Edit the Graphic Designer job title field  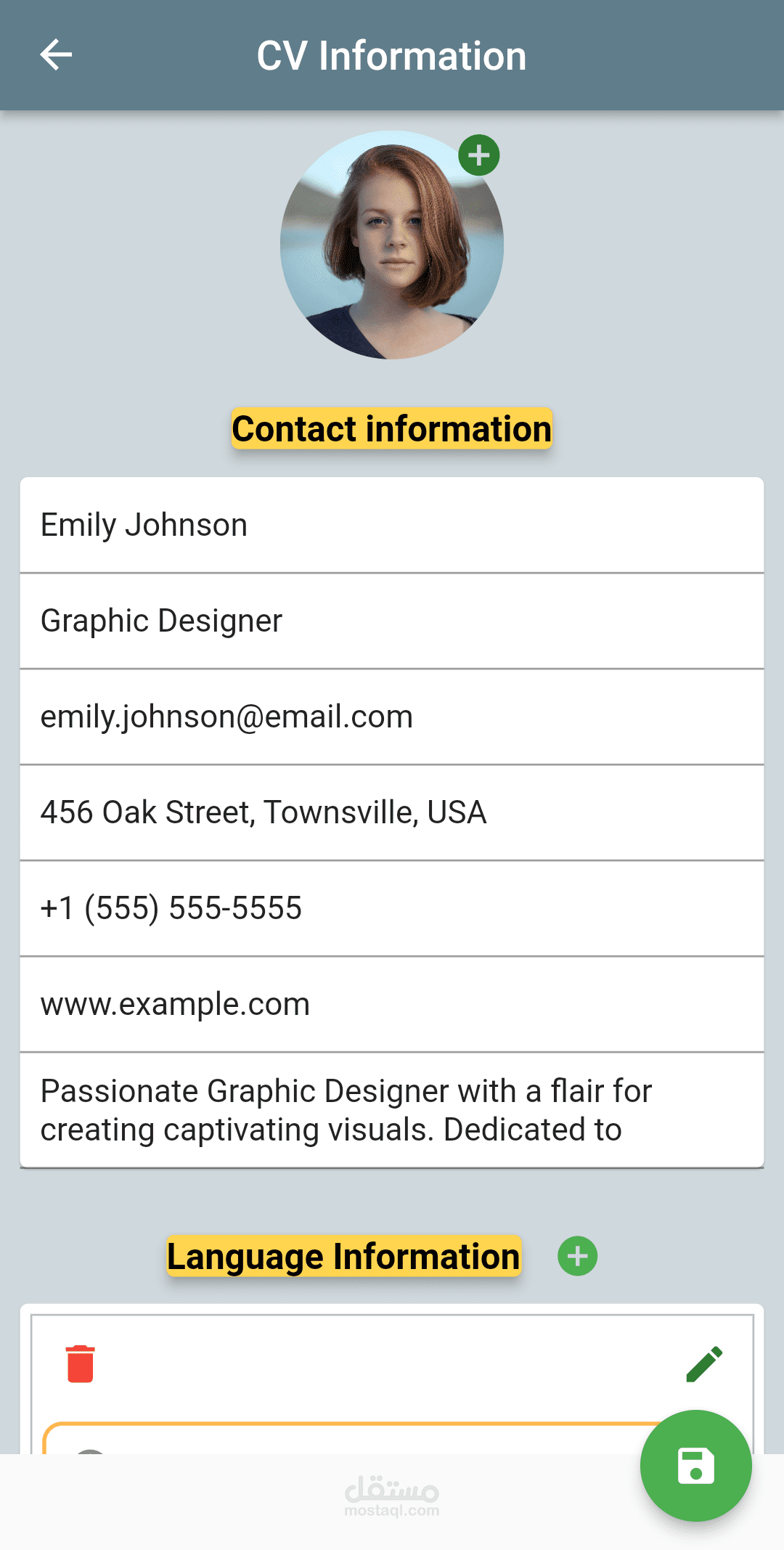[x=392, y=621]
